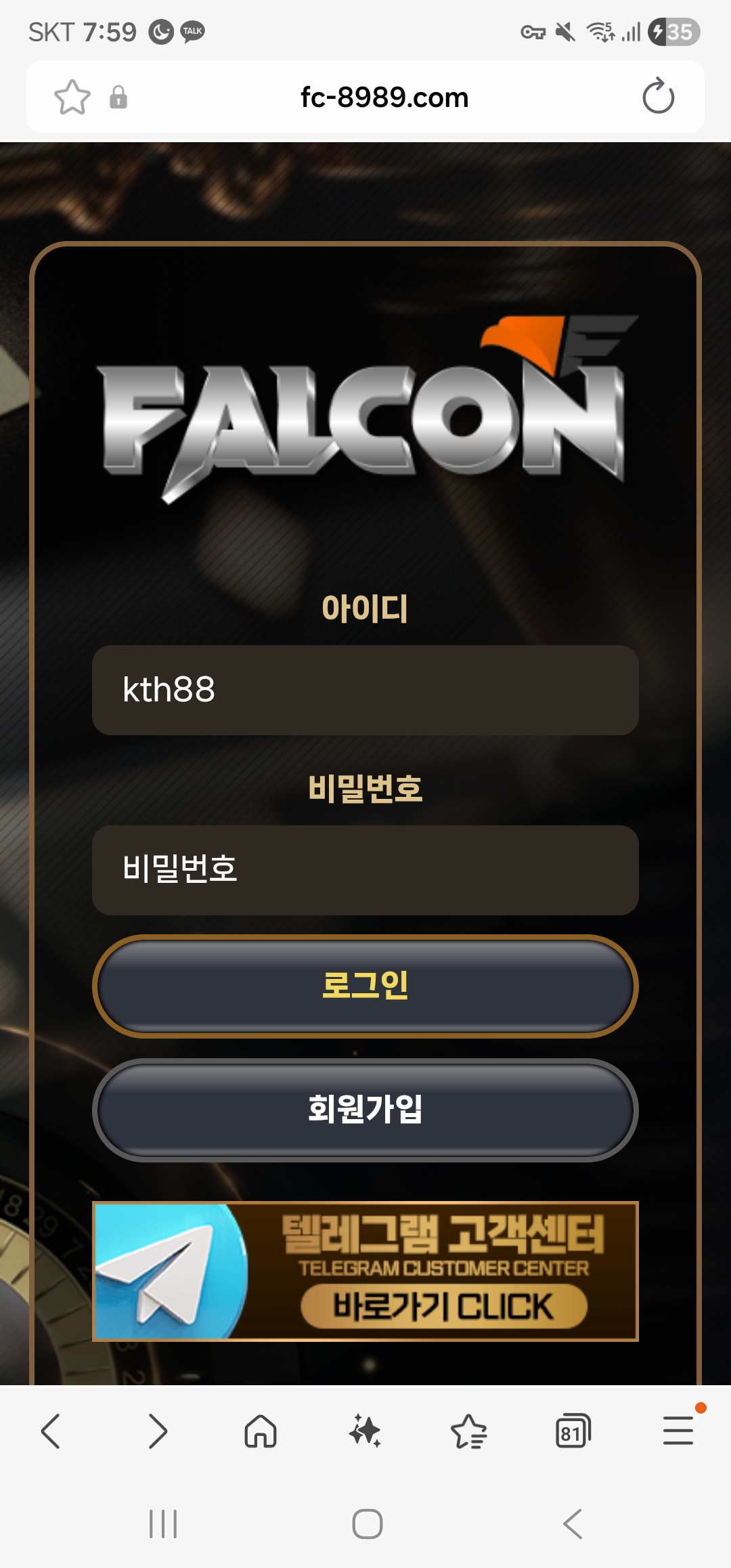Tap the 로그인 button
The width and height of the screenshot is (731, 1568).
(x=365, y=986)
